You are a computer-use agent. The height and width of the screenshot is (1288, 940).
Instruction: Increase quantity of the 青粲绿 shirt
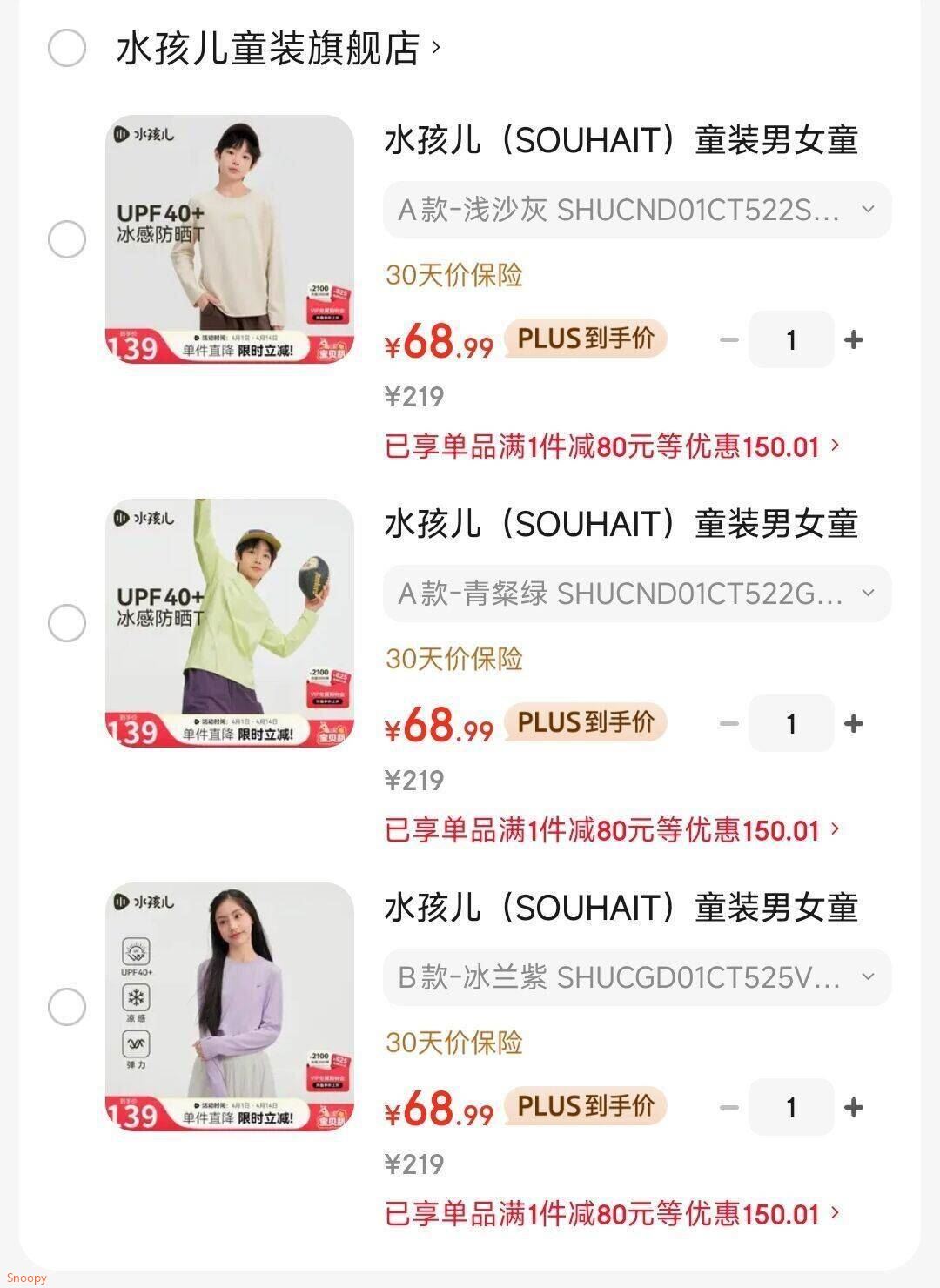854,723
